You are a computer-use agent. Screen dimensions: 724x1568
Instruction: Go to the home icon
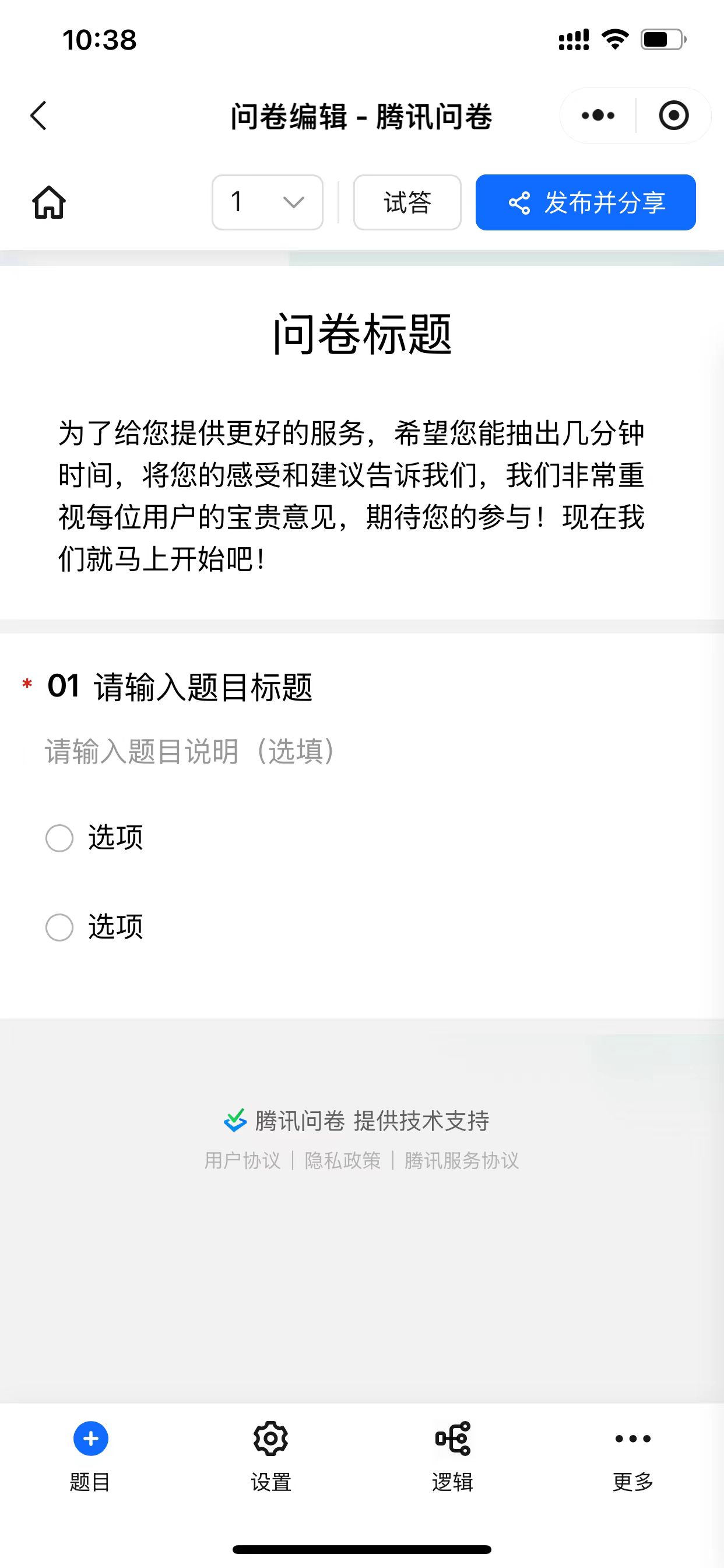click(48, 202)
